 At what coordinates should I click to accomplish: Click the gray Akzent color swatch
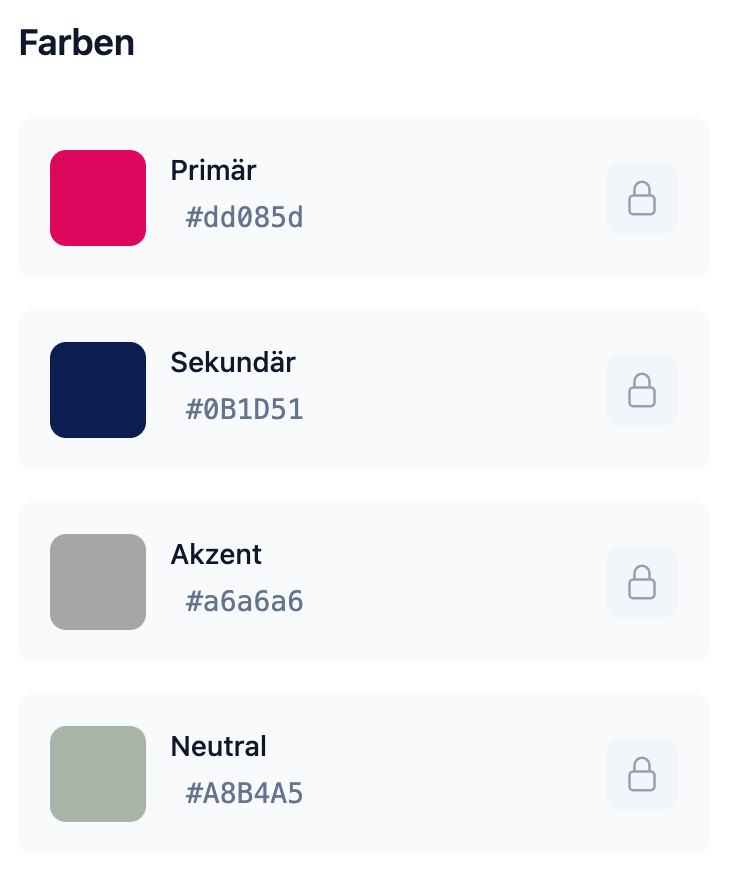[x=97, y=582]
